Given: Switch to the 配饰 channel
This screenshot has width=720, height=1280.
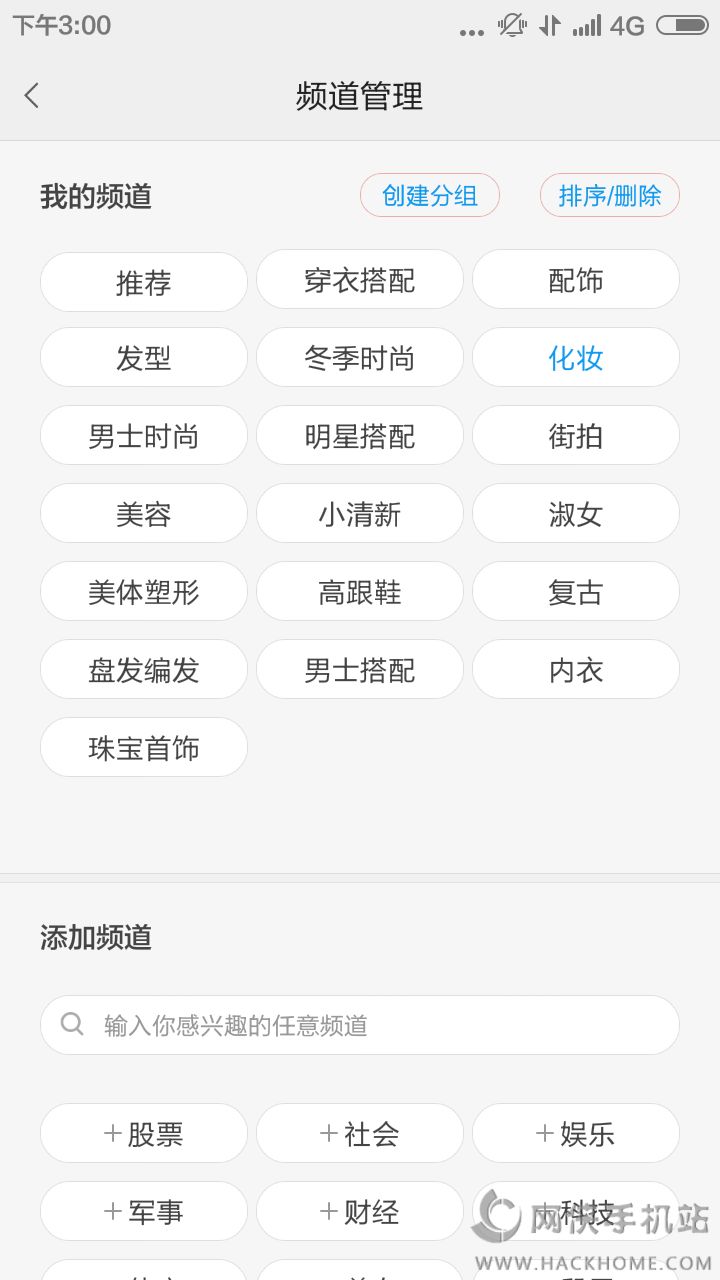Looking at the screenshot, I should 576,280.
